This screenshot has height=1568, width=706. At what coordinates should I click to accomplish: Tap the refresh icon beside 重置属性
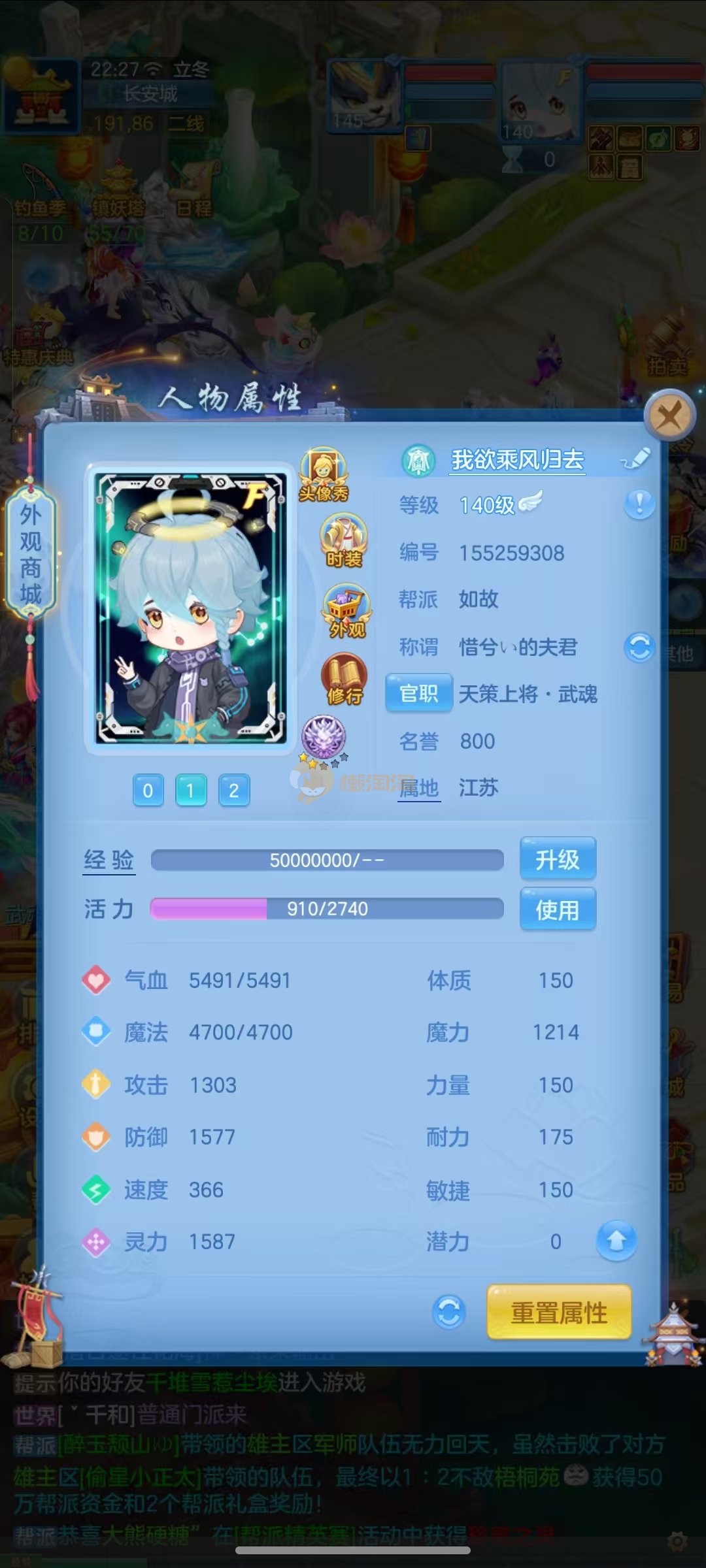point(449,1312)
